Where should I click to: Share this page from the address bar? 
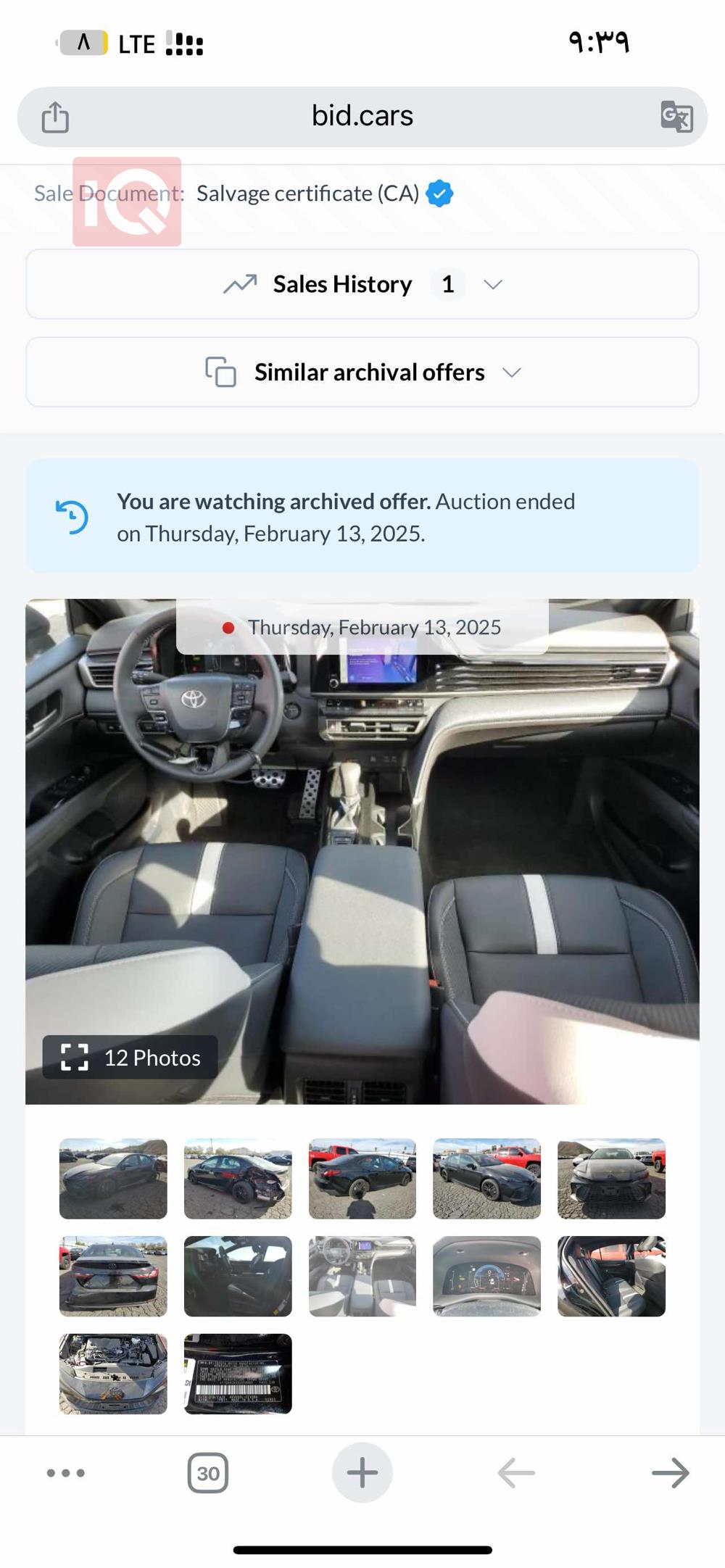point(55,117)
